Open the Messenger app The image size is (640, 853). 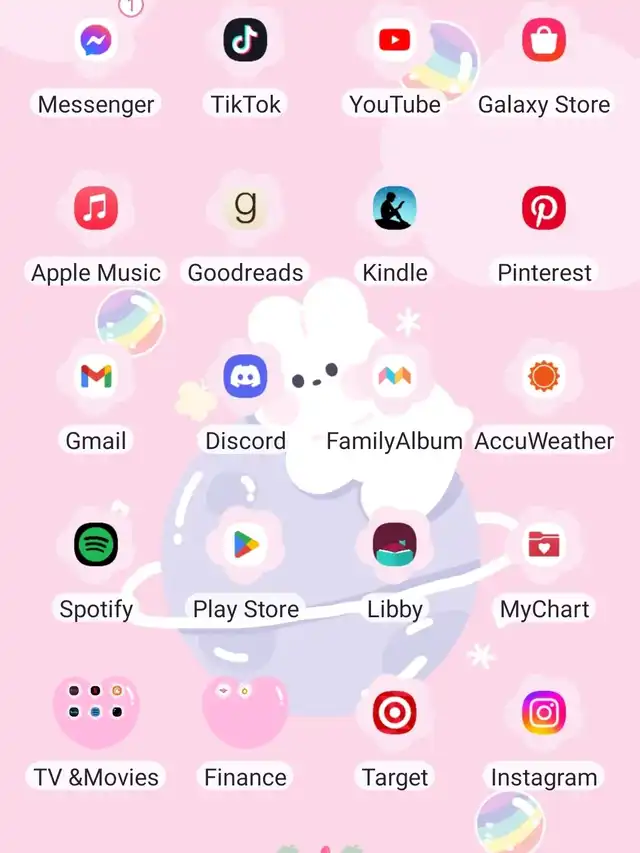pyautogui.click(x=96, y=42)
